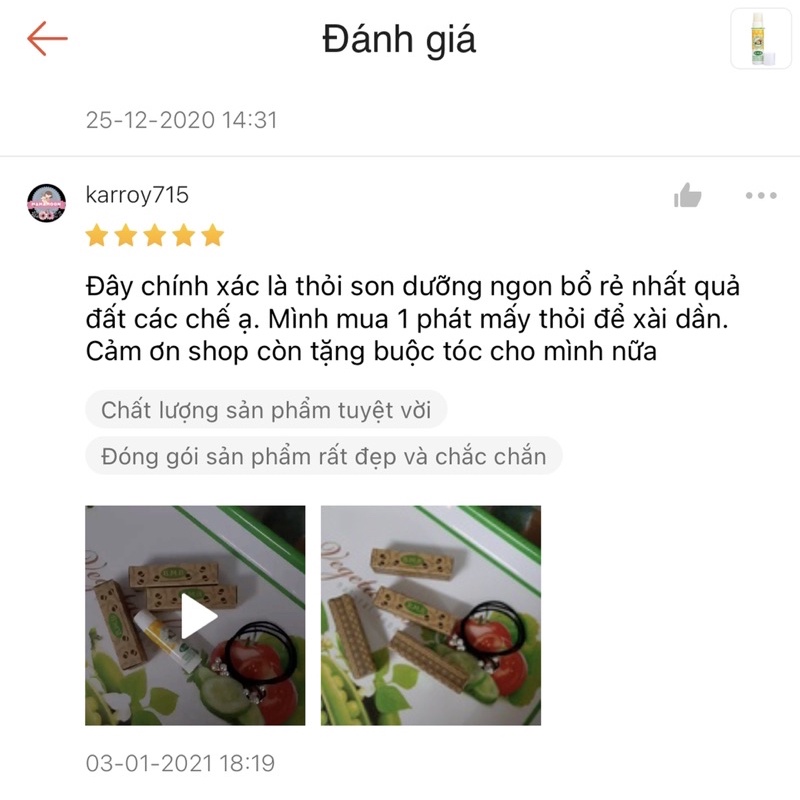View the second review photo of lip balms
The image size is (800, 800).
click(430, 615)
